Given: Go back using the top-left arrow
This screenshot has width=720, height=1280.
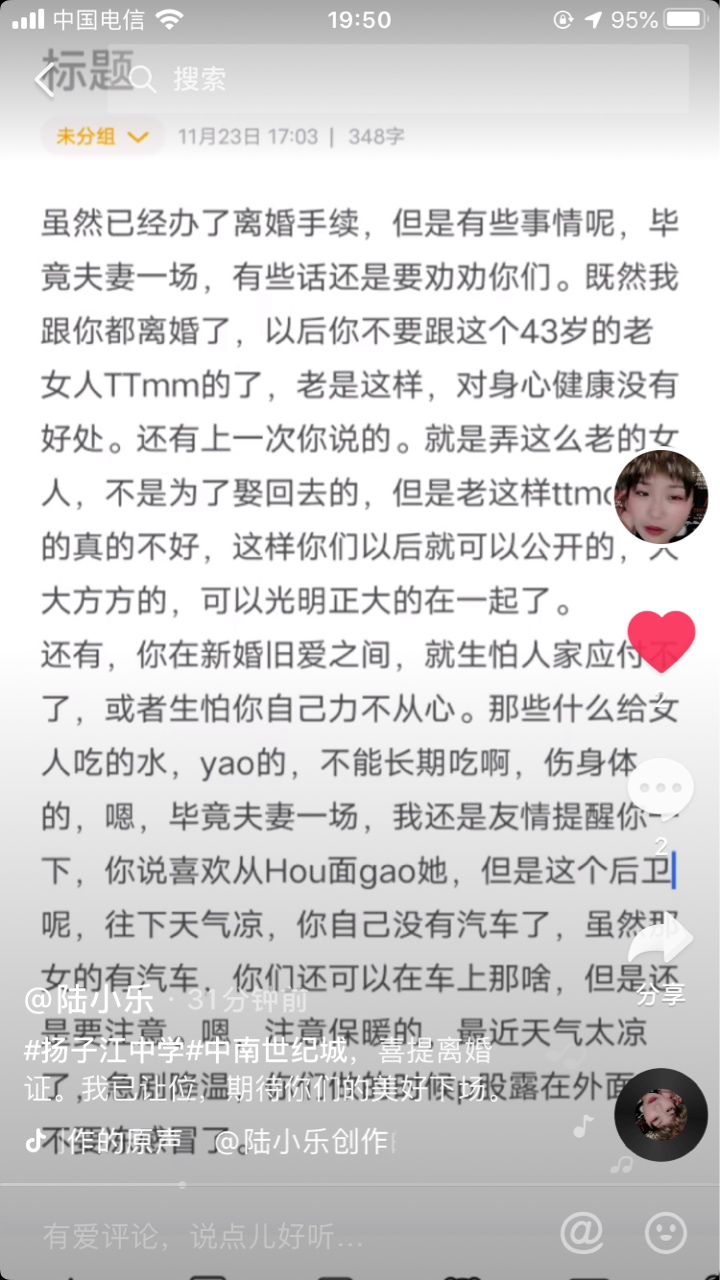Looking at the screenshot, I should tap(44, 80).
